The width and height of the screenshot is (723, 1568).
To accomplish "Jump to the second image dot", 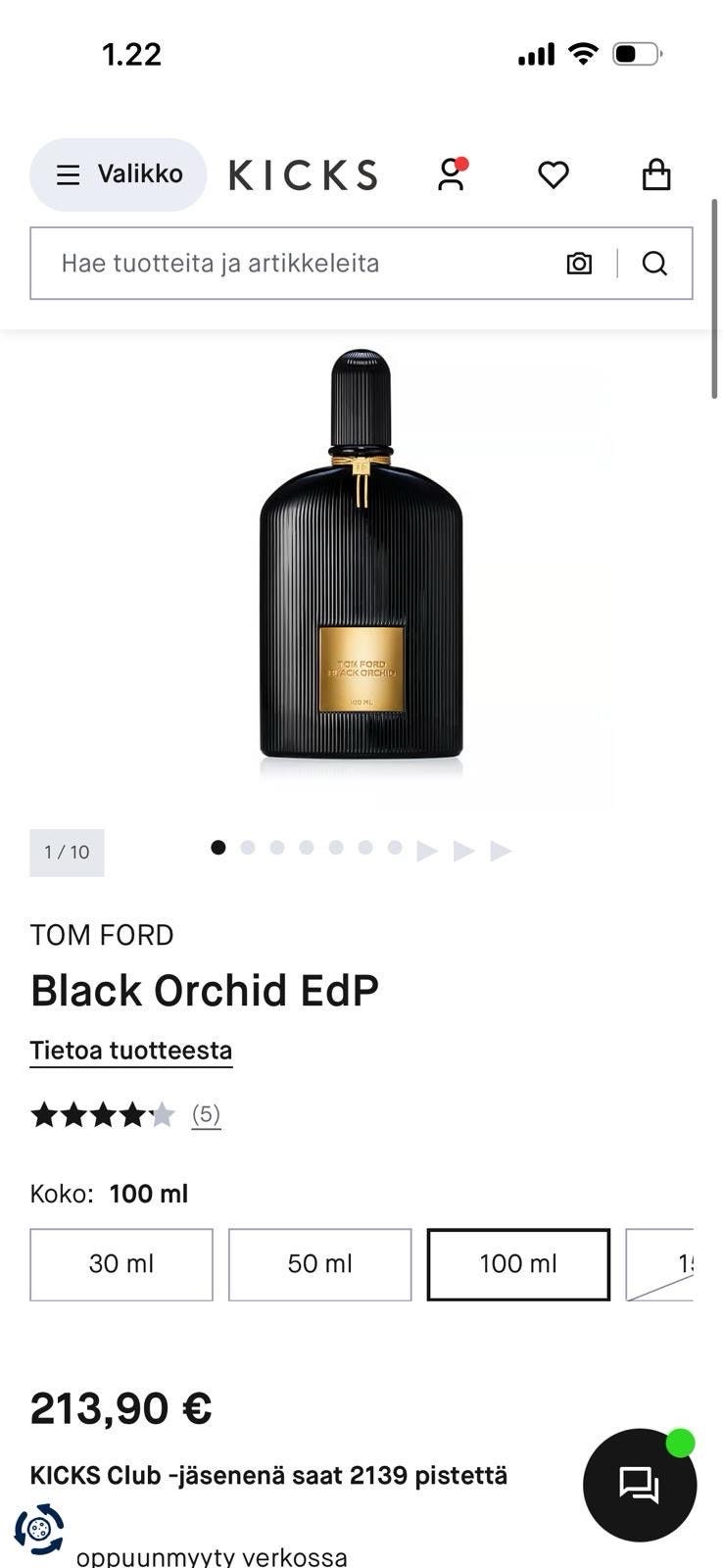I will click(x=248, y=848).
